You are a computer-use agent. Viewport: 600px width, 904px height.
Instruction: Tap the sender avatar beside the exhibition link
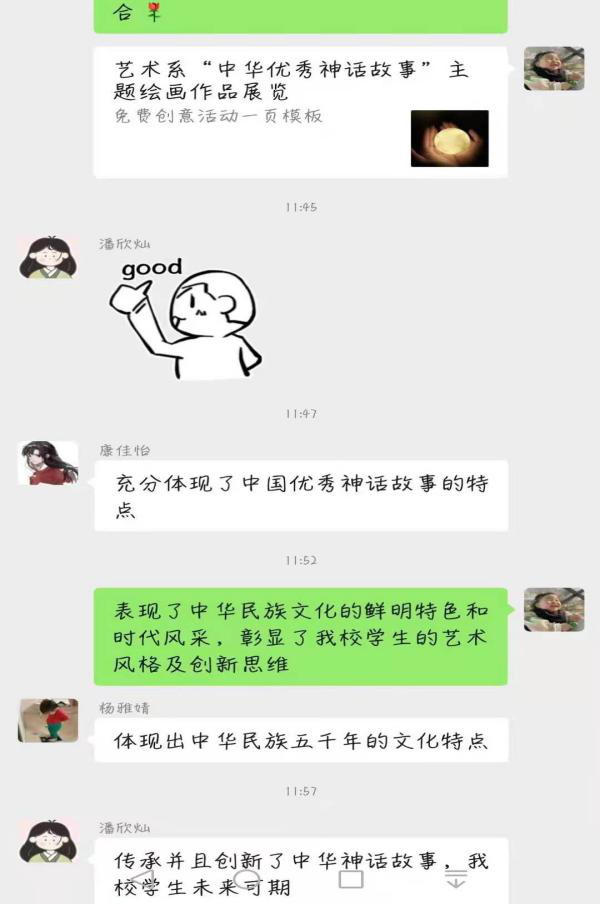coord(554,68)
